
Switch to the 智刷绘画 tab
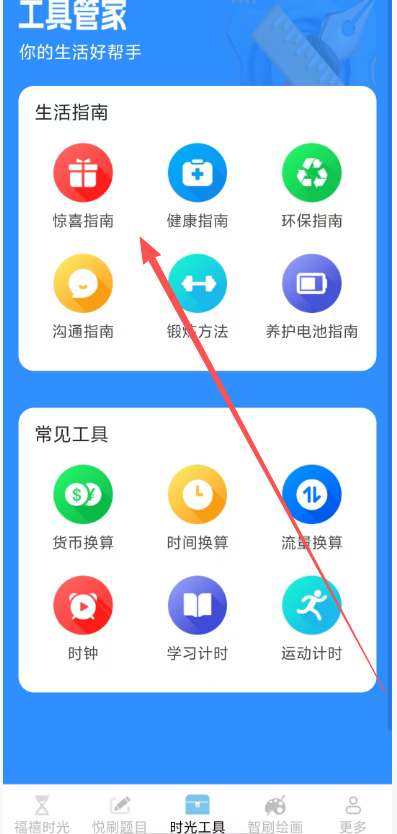pos(275,813)
